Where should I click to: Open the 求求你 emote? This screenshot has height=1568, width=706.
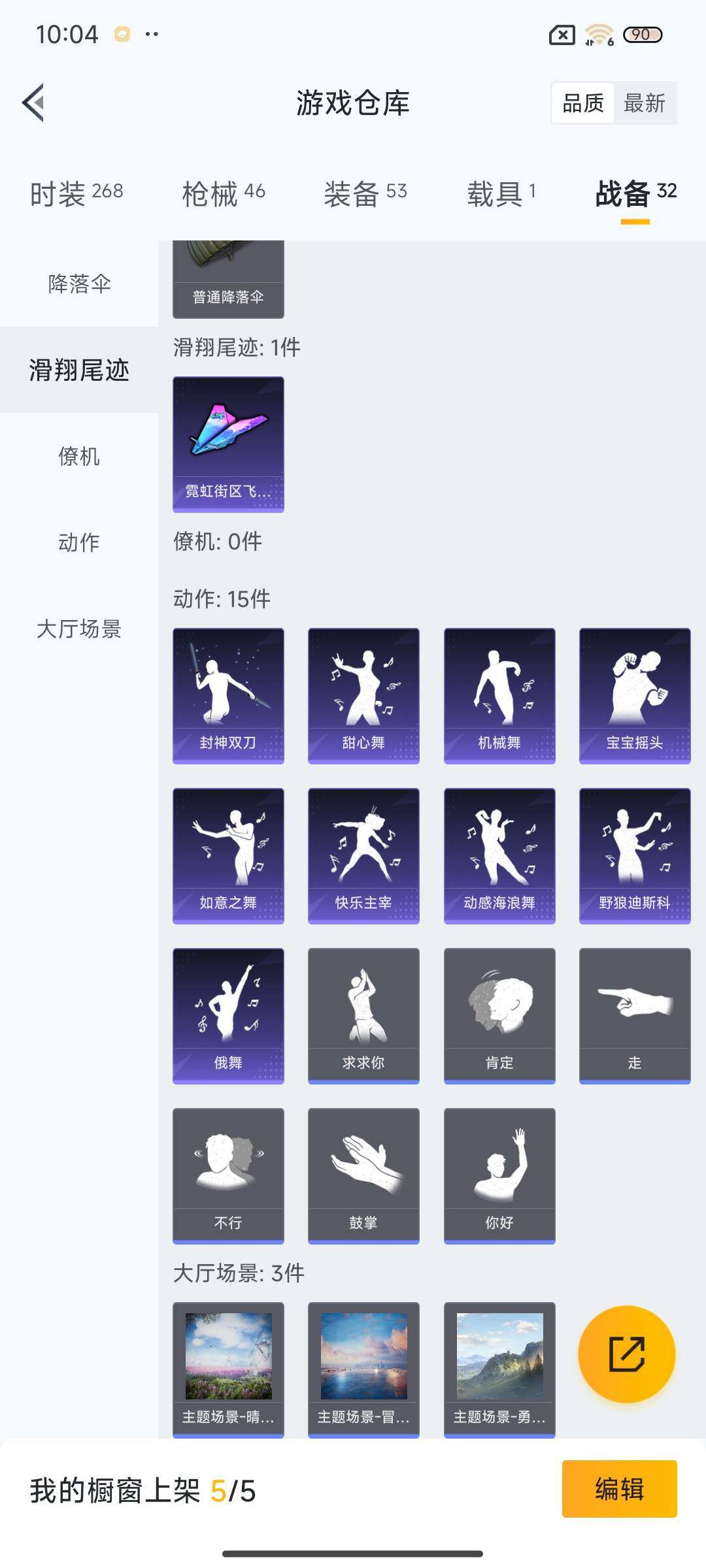coord(363,1015)
